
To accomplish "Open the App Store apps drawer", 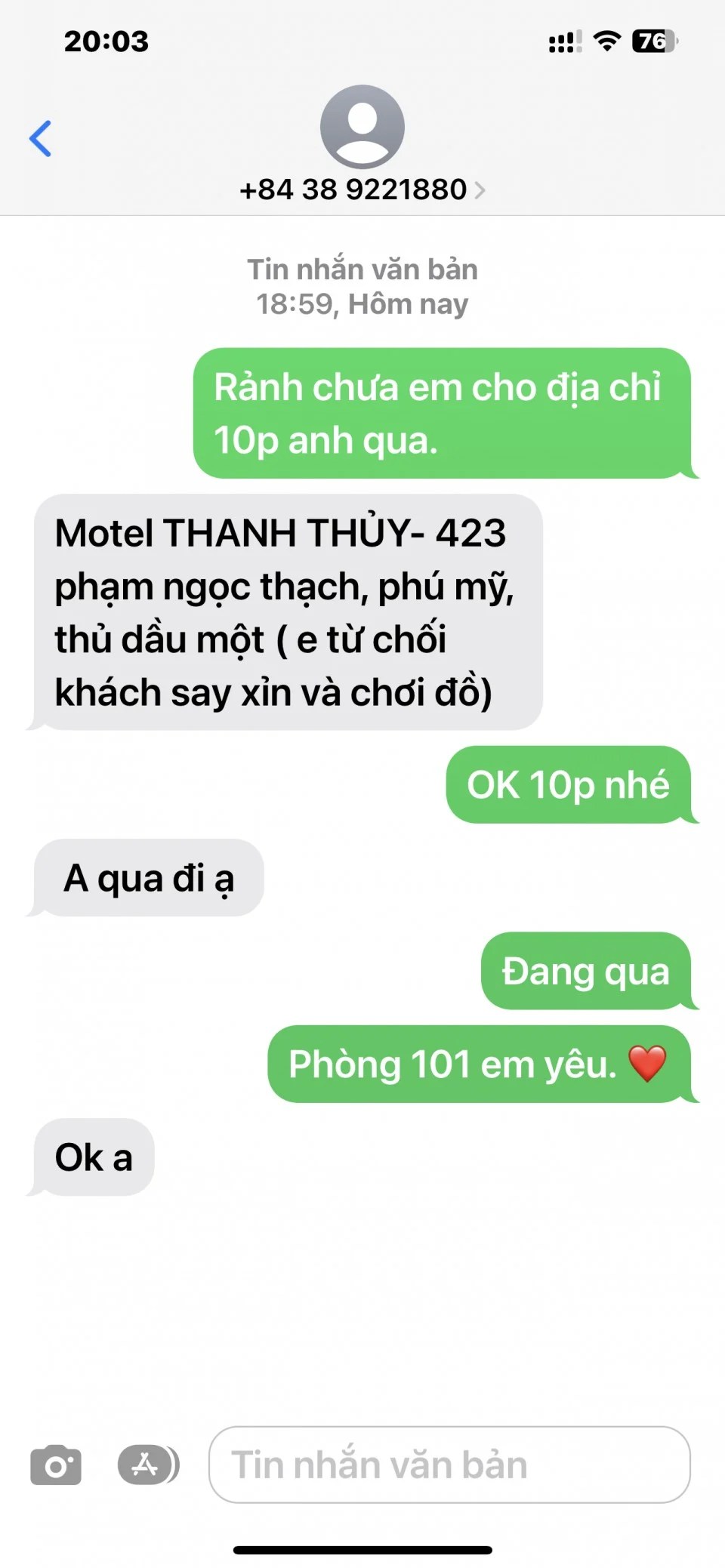I will point(147,1465).
